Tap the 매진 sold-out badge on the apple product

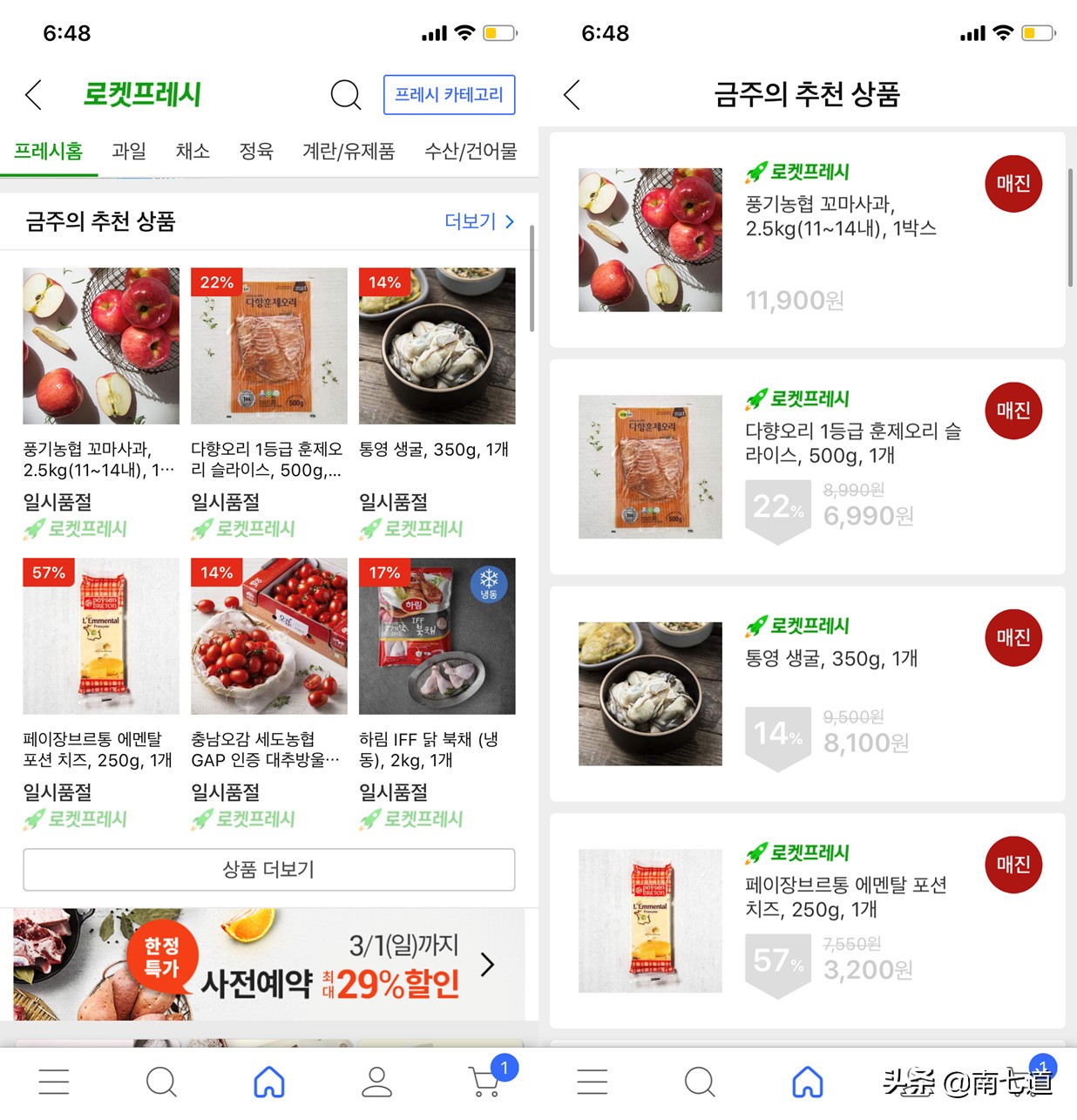(x=1013, y=184)
